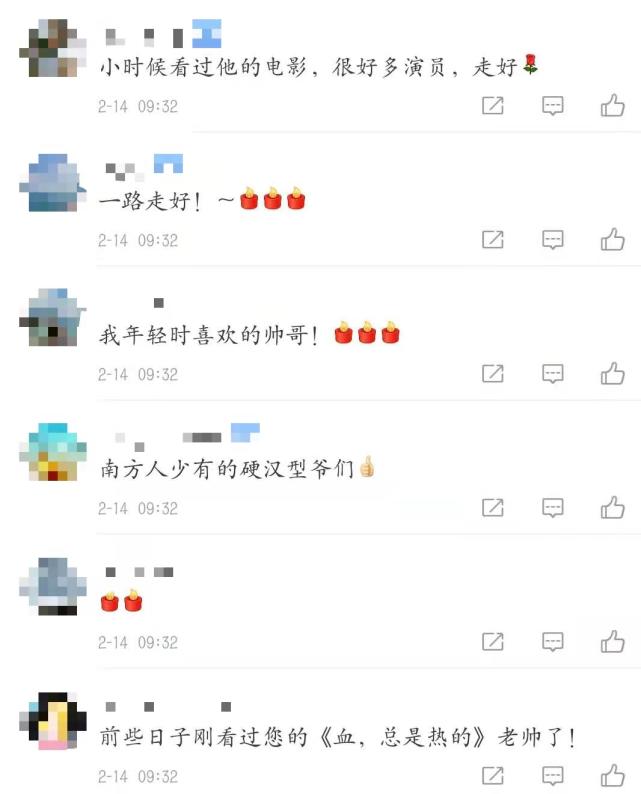Like the comment with only two candles
Image resolution: width=641 pixels, height=794 pixels.
pyautogui.click(x=612, y=641)
